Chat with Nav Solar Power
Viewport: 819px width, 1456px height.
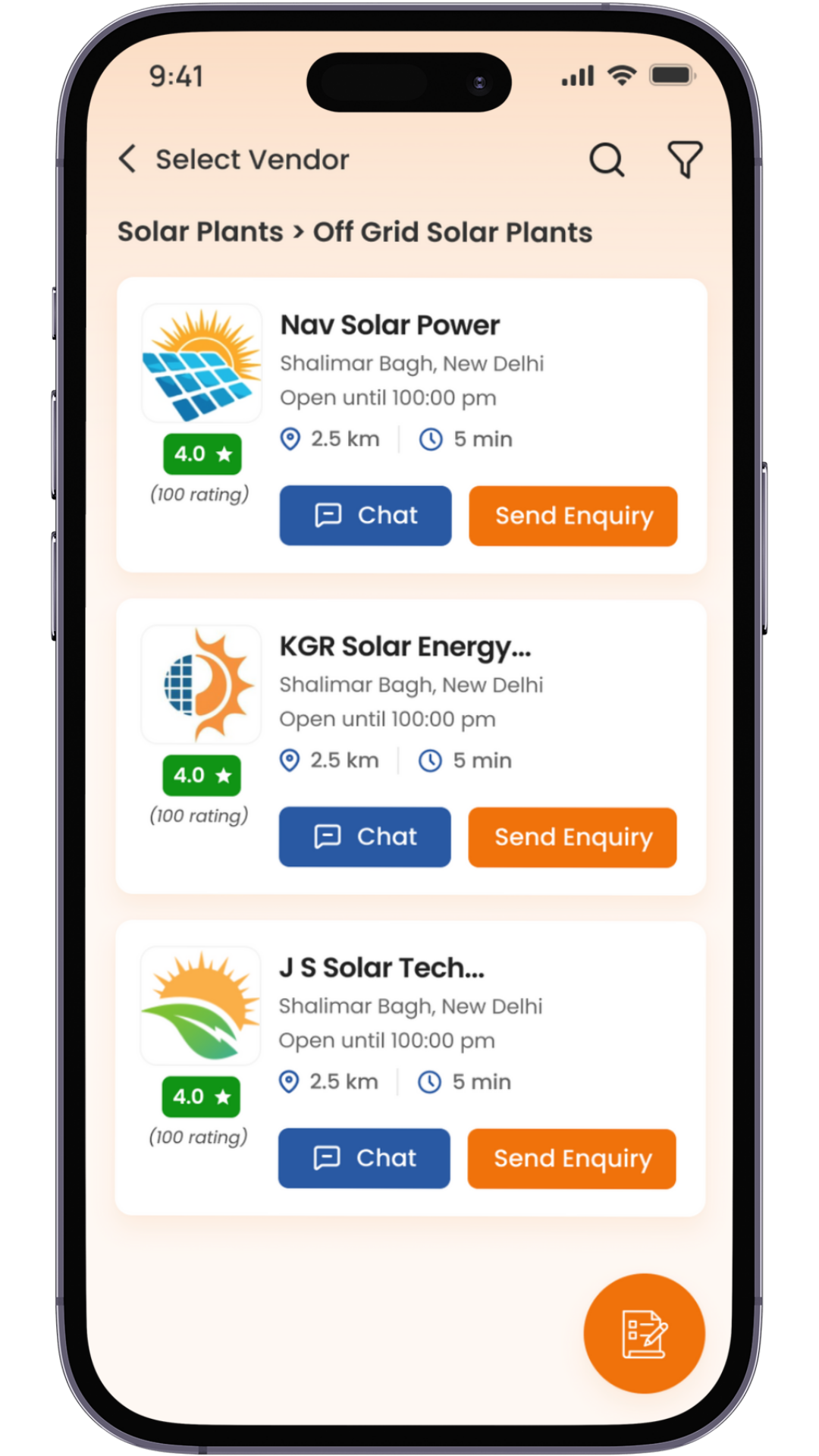point(366,516)
